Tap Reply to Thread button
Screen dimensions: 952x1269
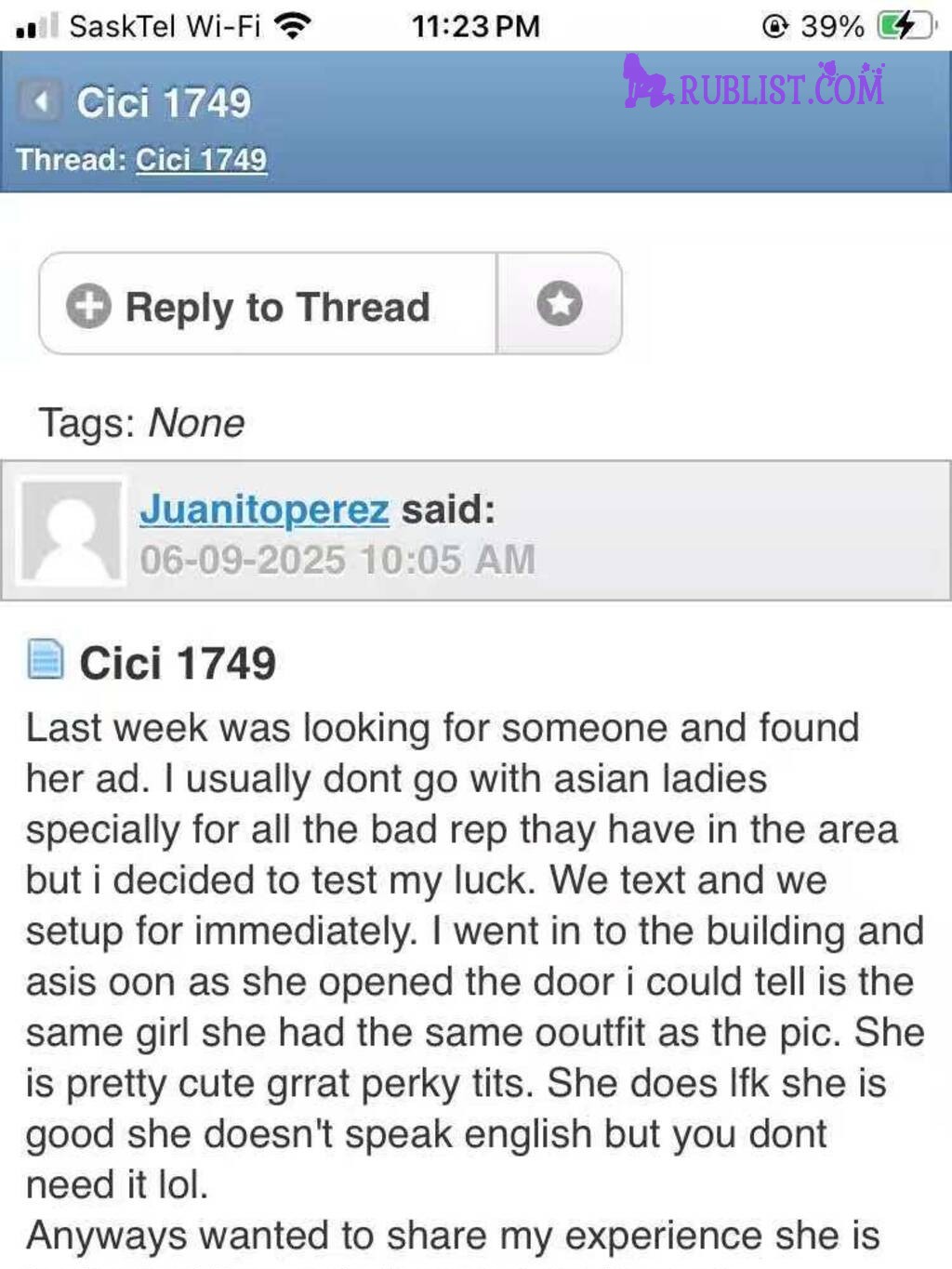coord(268,304)
